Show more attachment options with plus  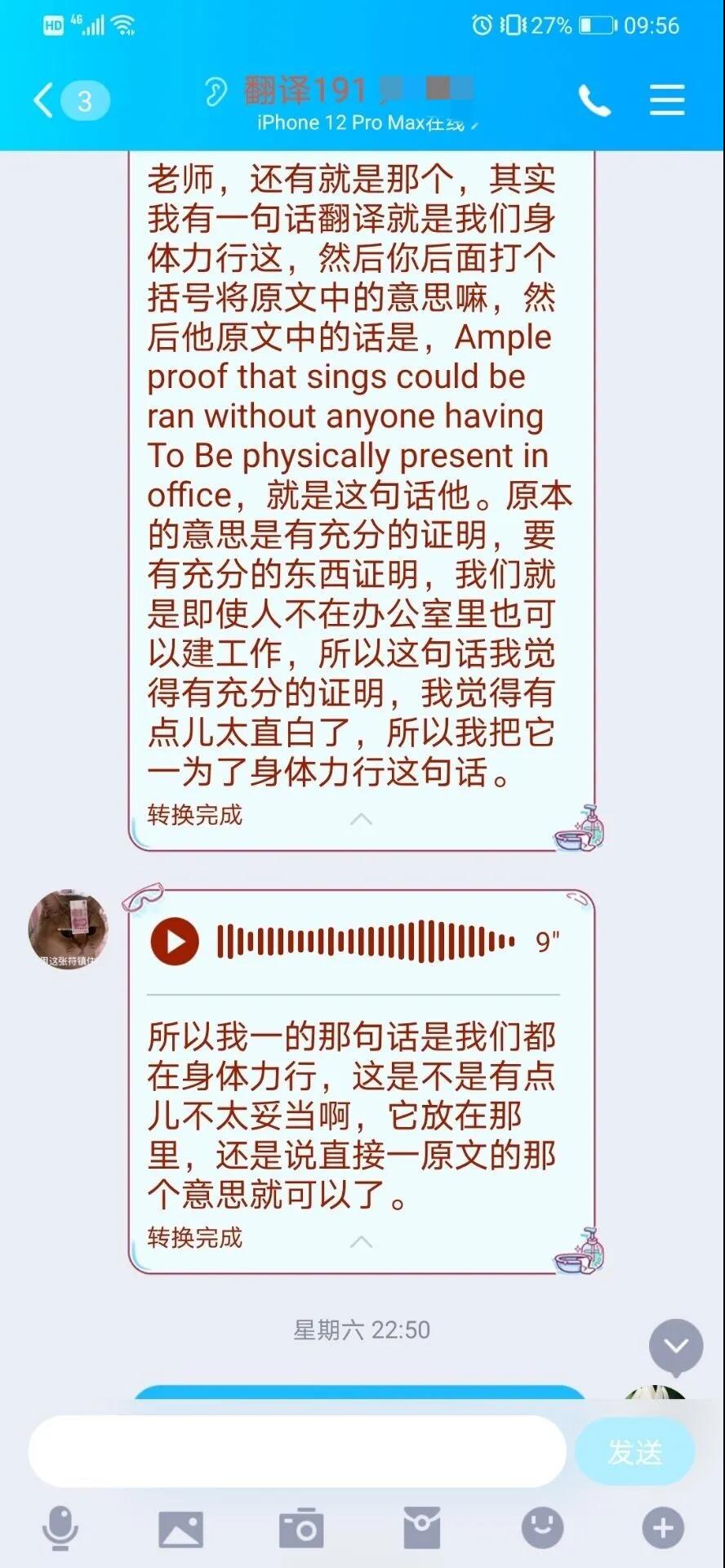click(662, 1528)
